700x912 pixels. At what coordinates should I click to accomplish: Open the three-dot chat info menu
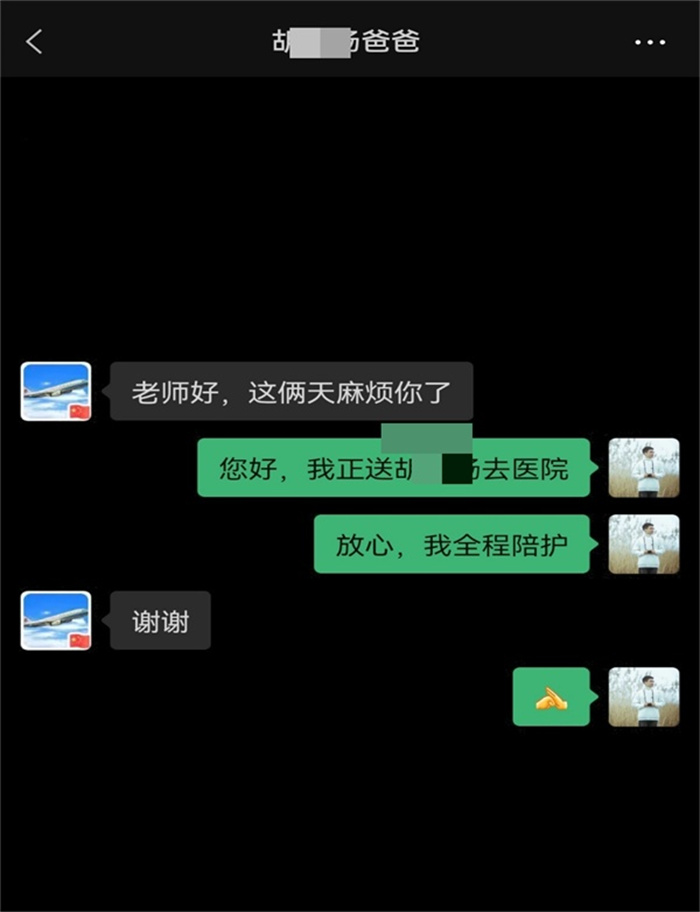[x=650, y=42]
